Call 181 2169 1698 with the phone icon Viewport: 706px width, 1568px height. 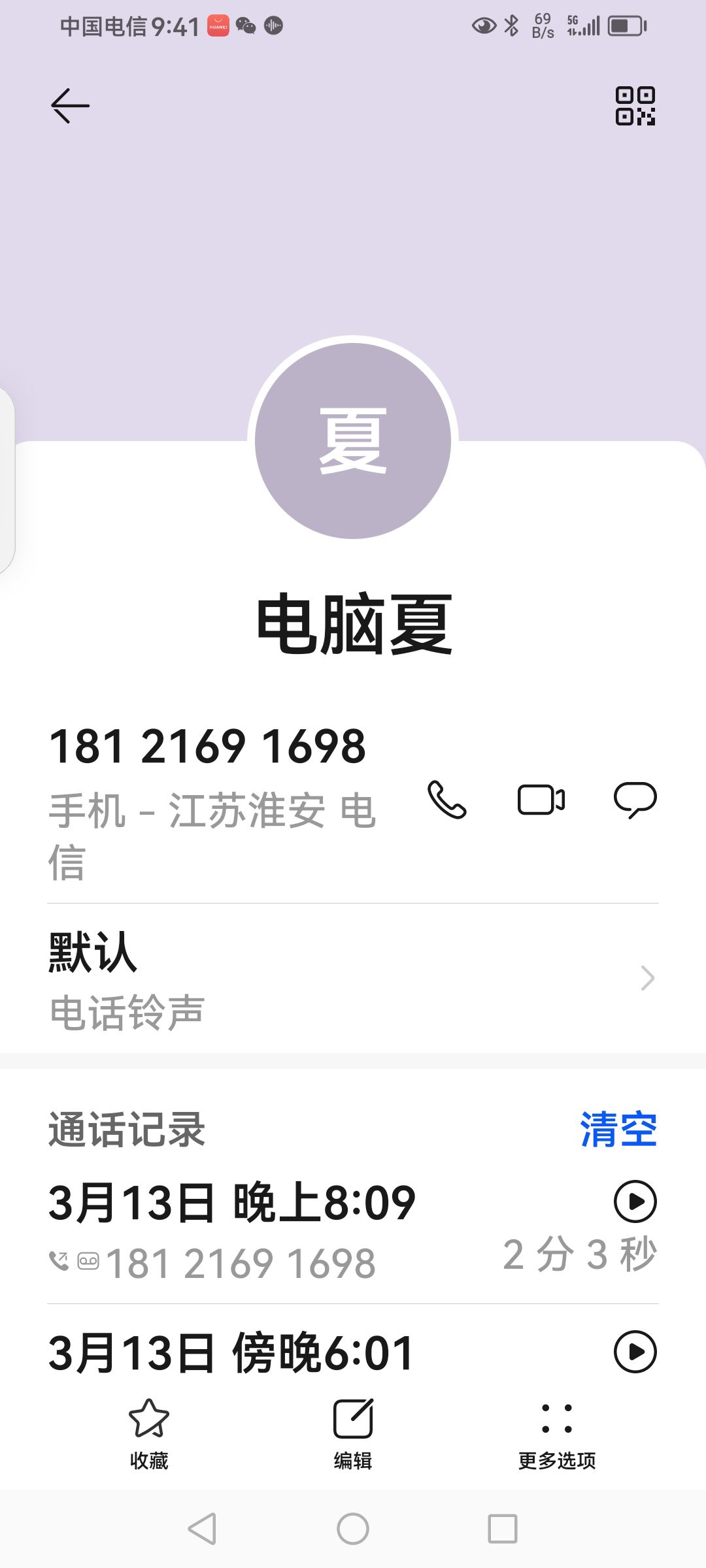pos(447,800)
